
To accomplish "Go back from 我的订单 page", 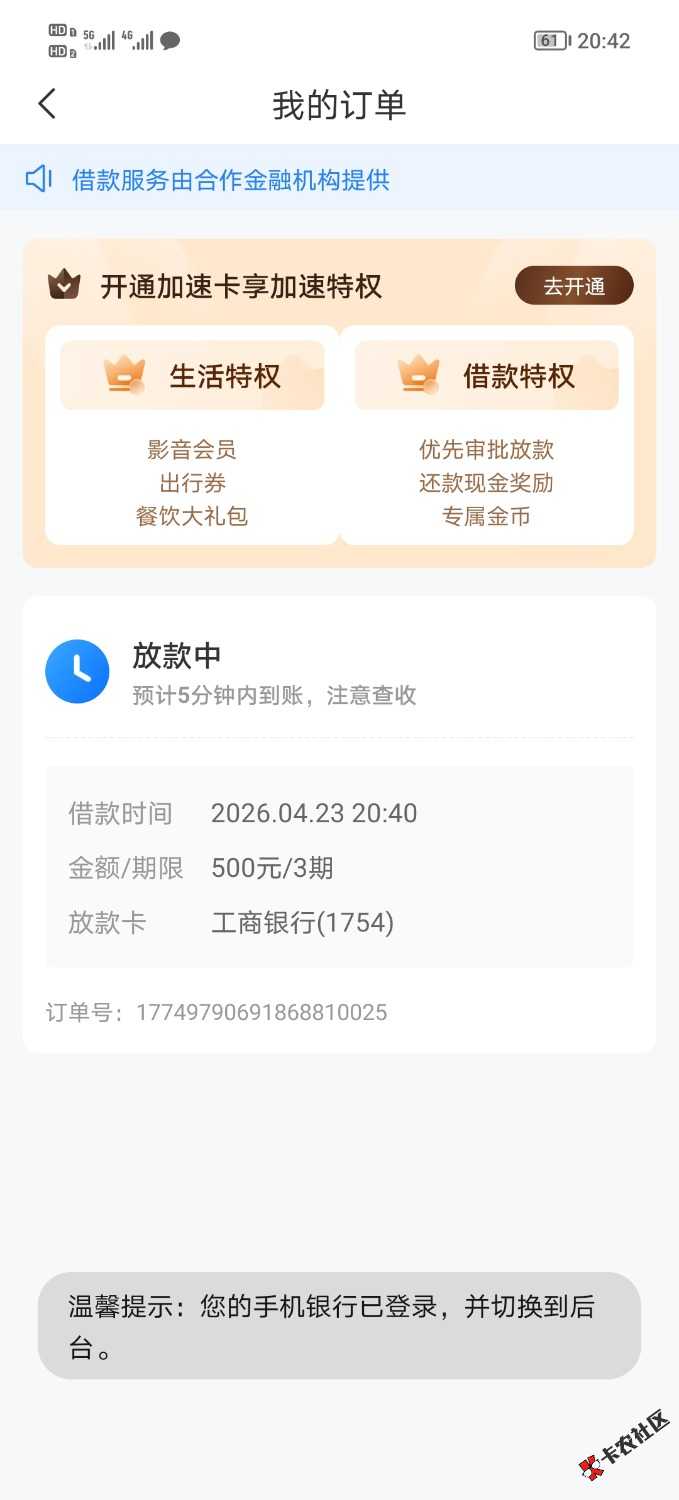I will [47, 104].
